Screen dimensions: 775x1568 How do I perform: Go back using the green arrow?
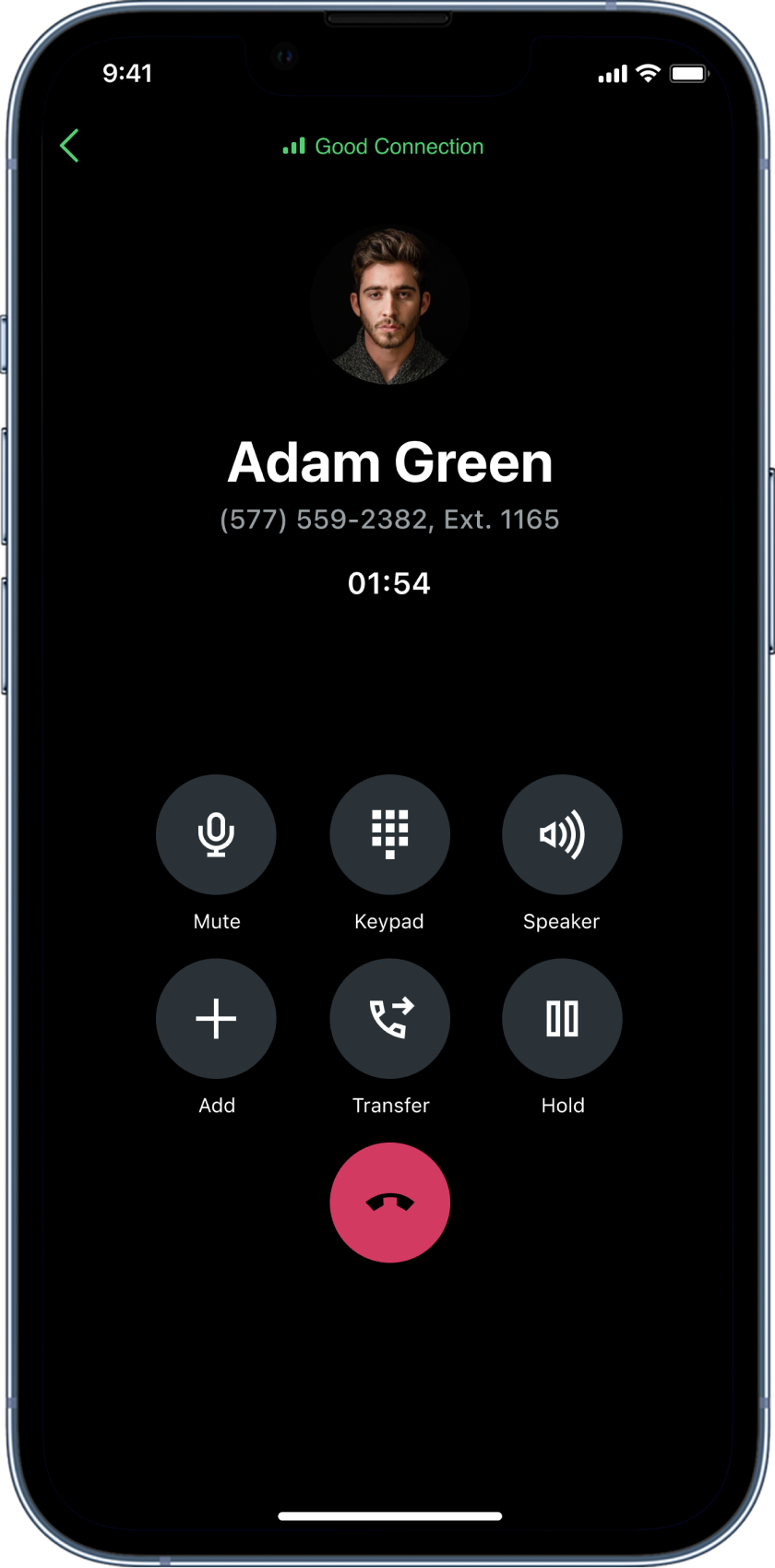[69, 146]
